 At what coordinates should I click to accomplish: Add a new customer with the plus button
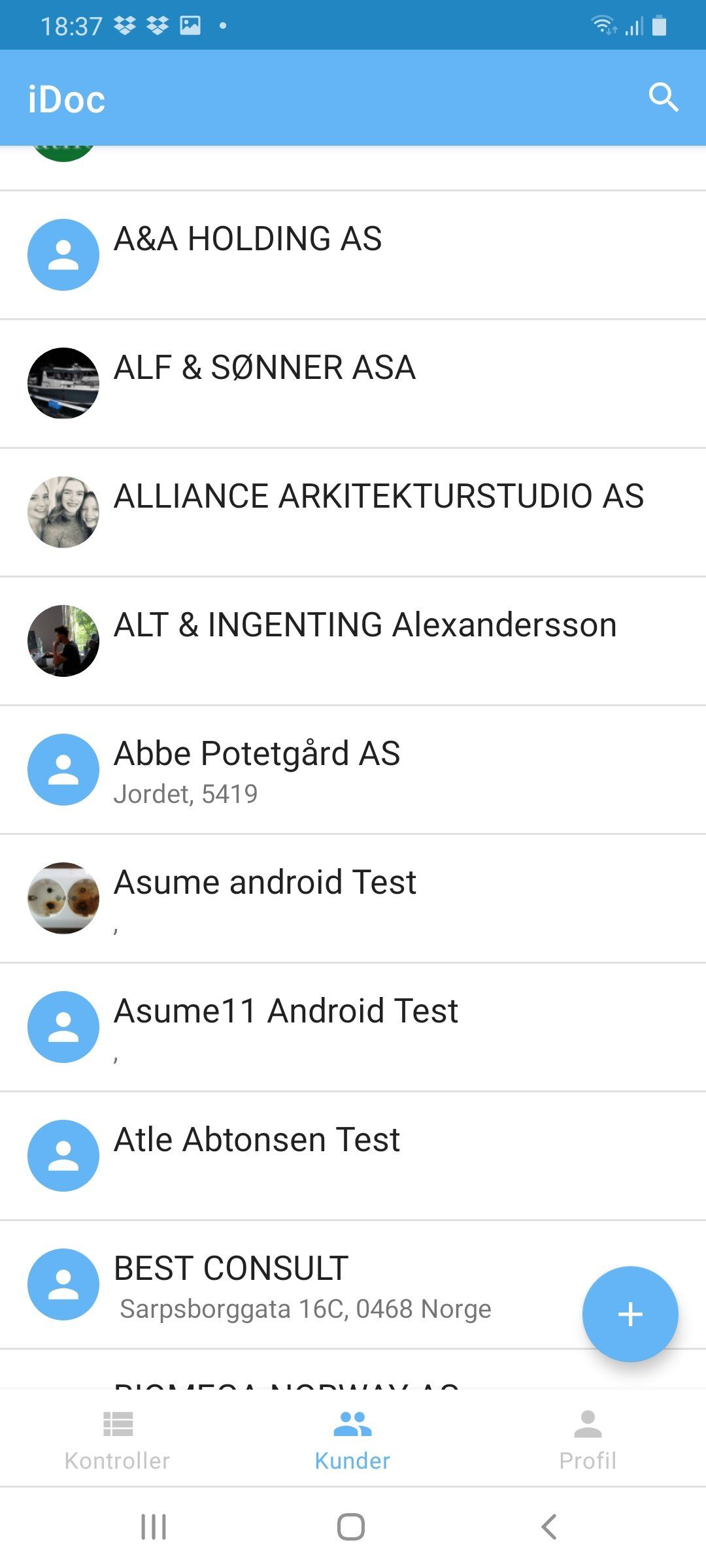630,1314
